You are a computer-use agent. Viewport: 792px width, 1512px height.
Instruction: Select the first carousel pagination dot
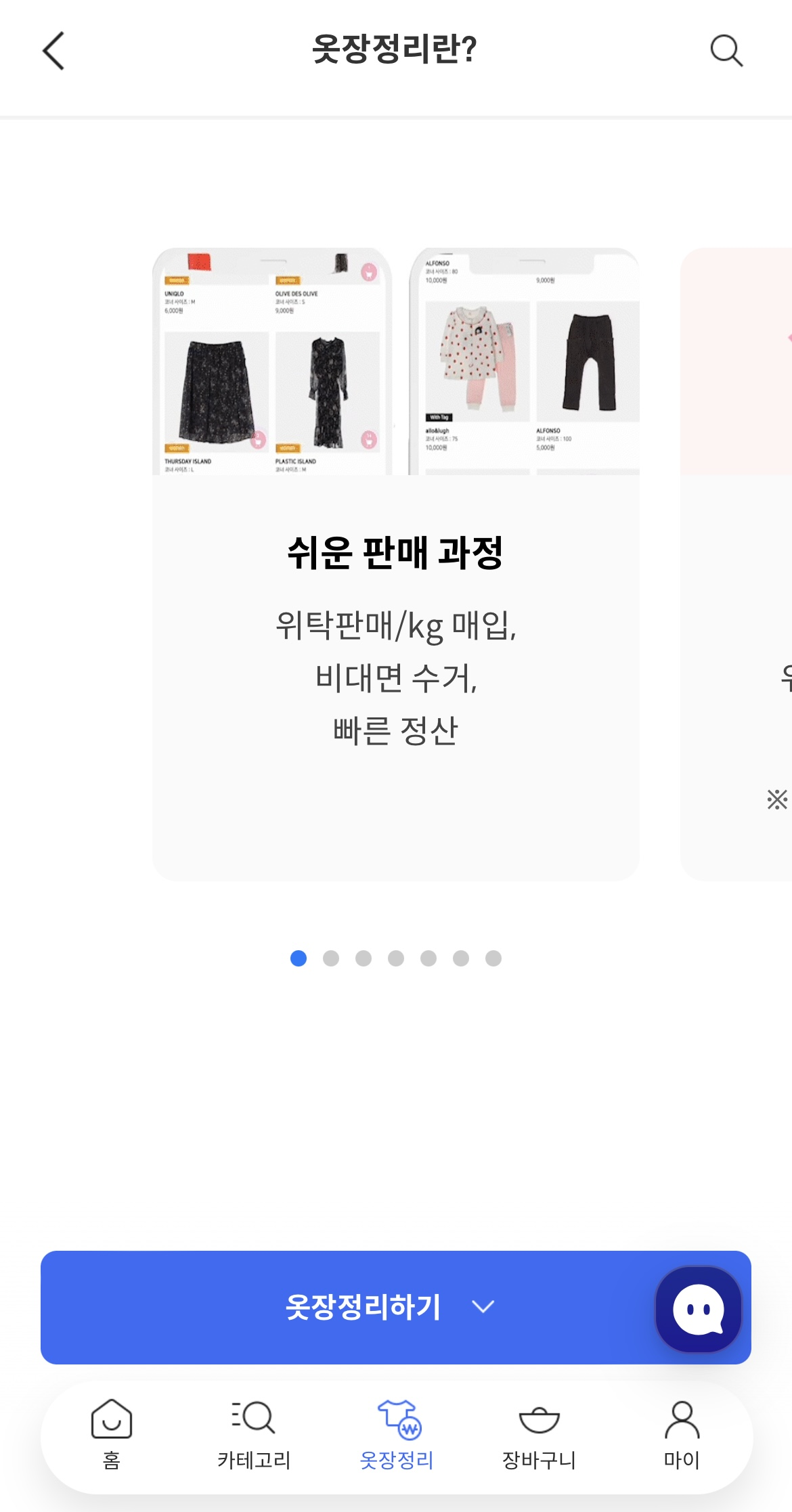(297, 959)
